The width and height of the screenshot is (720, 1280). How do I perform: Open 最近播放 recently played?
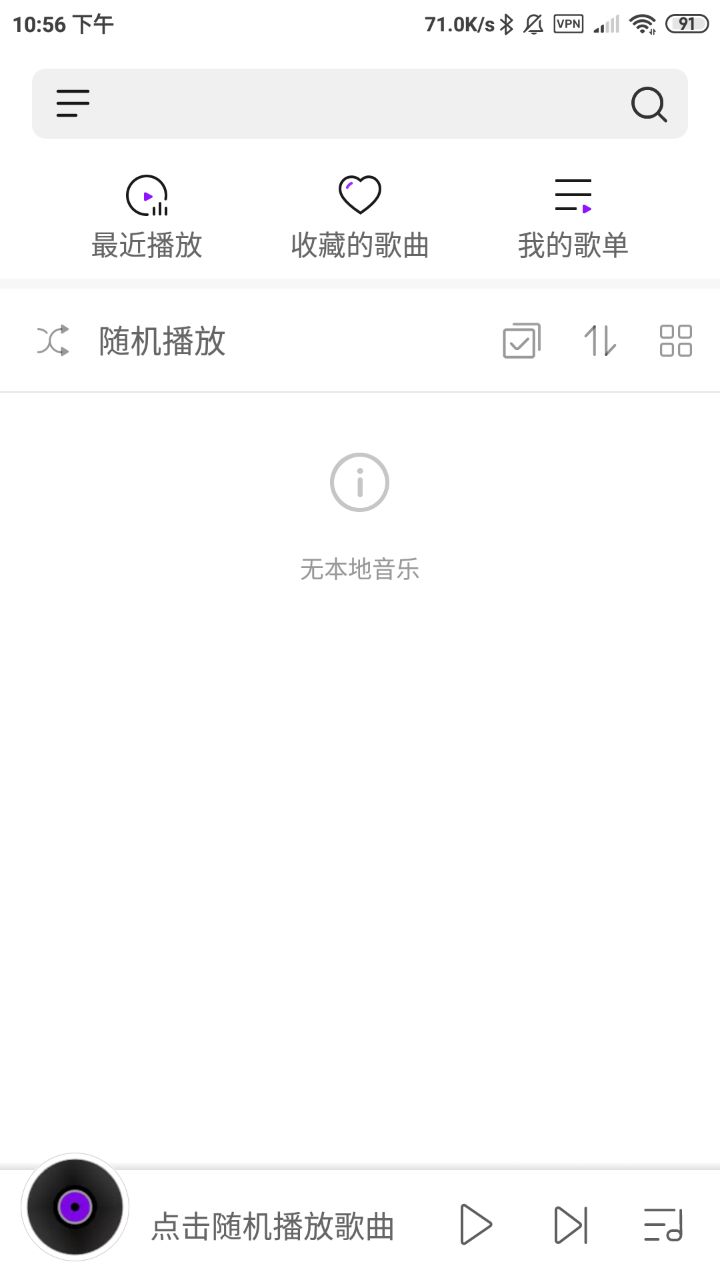[x=147, y=217]
